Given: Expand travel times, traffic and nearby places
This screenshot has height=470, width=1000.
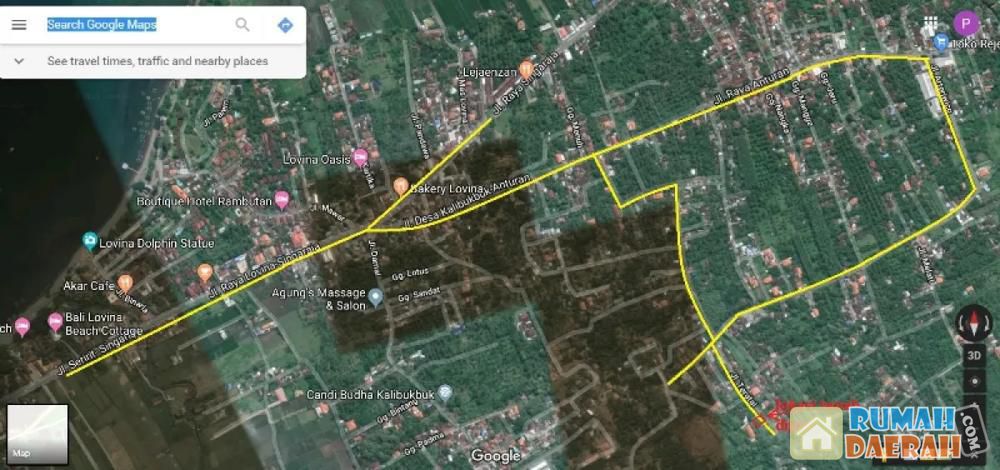Looking at the screenshot, I should click(19, 61).
